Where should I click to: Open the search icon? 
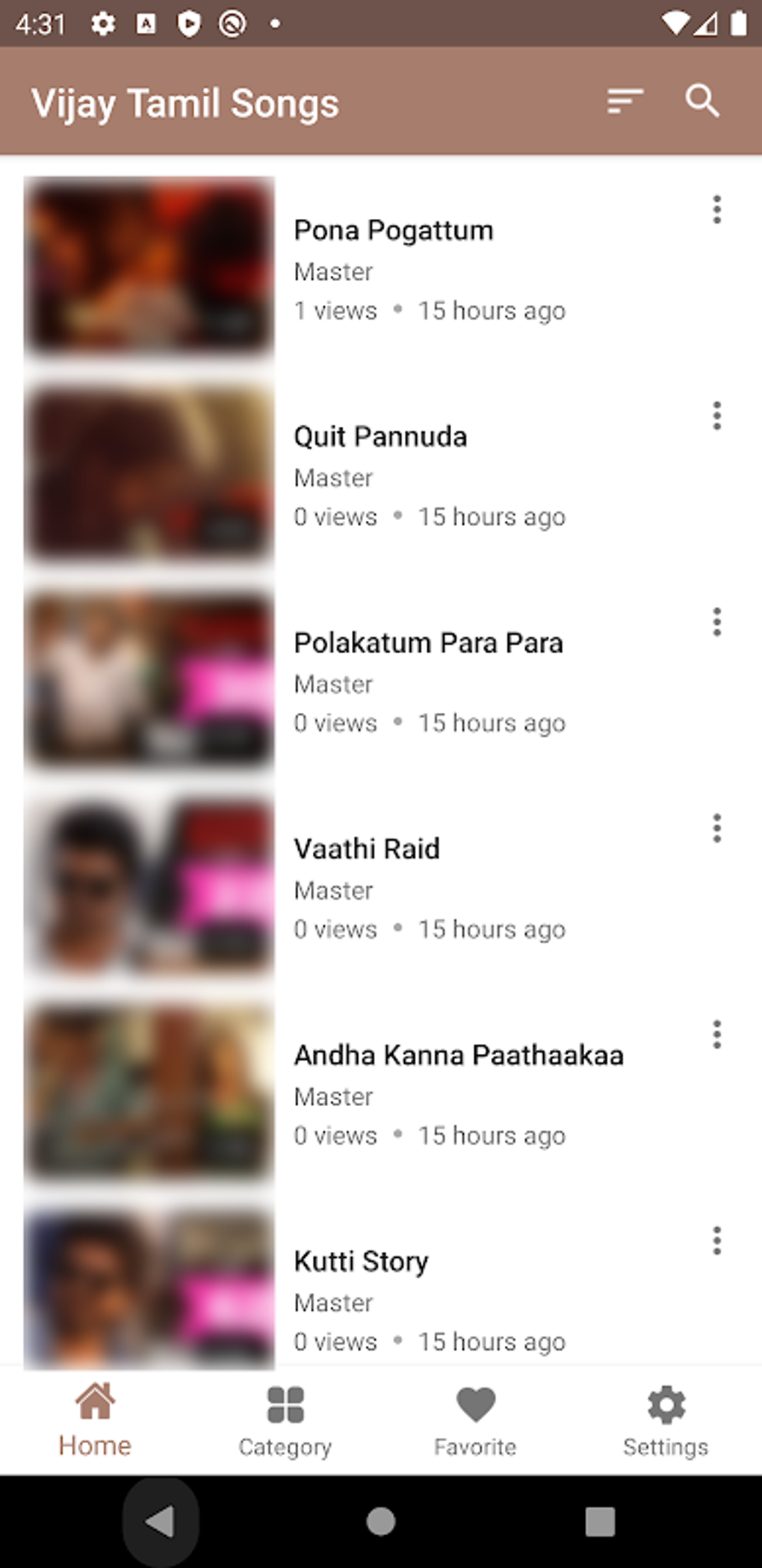pyautogui.click(x=702, y=101)
